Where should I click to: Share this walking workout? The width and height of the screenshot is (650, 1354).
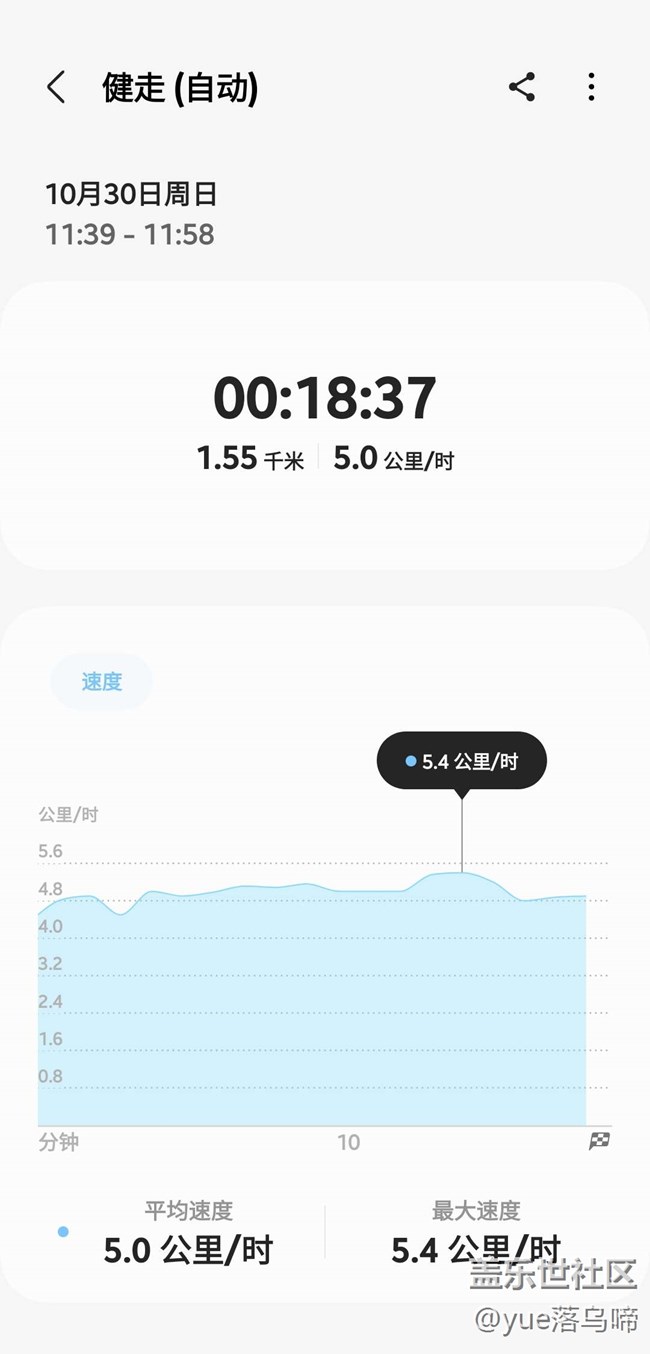(x=522, y=87)
